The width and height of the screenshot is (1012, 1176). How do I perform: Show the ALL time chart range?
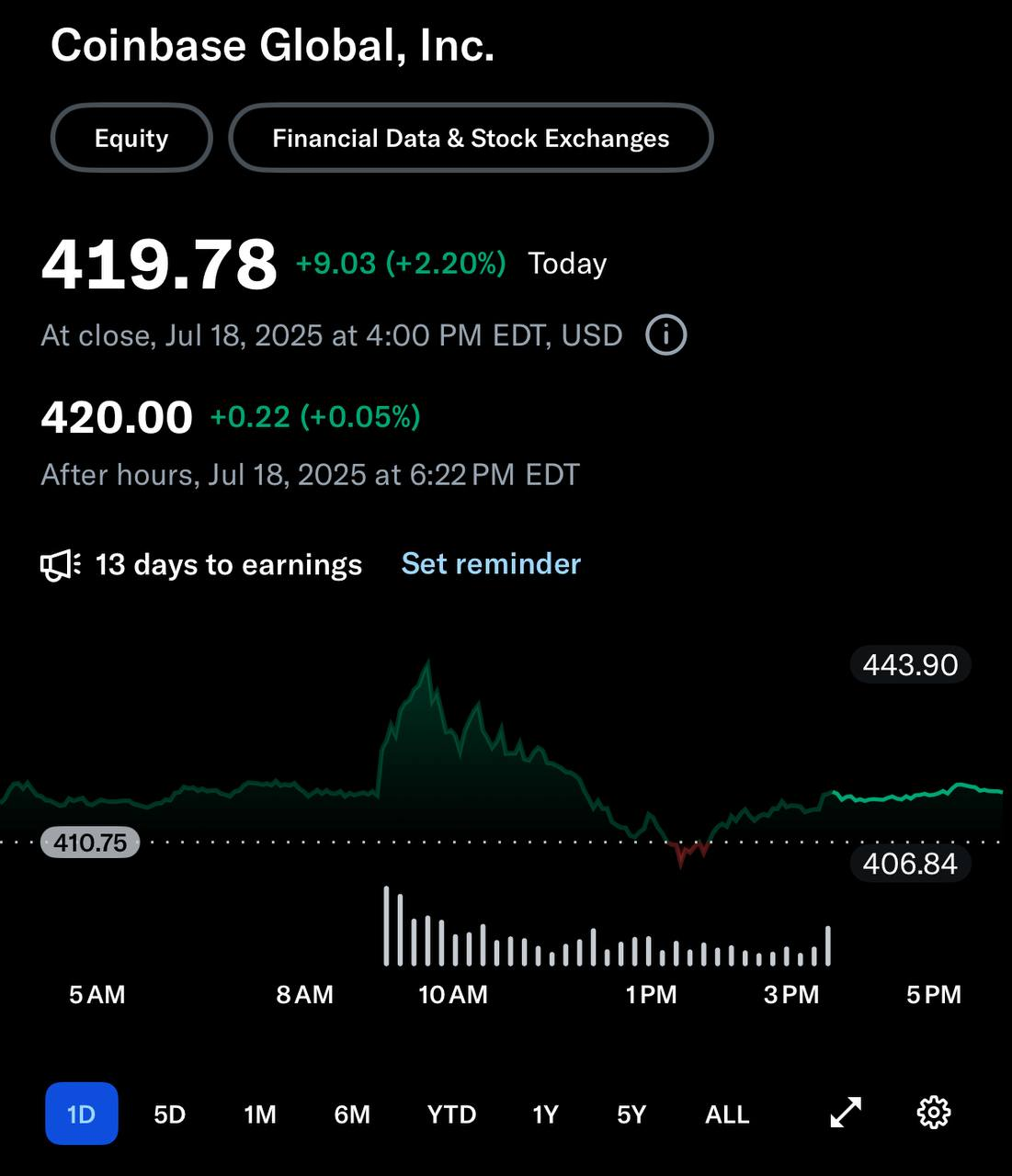pos(727,1114)
